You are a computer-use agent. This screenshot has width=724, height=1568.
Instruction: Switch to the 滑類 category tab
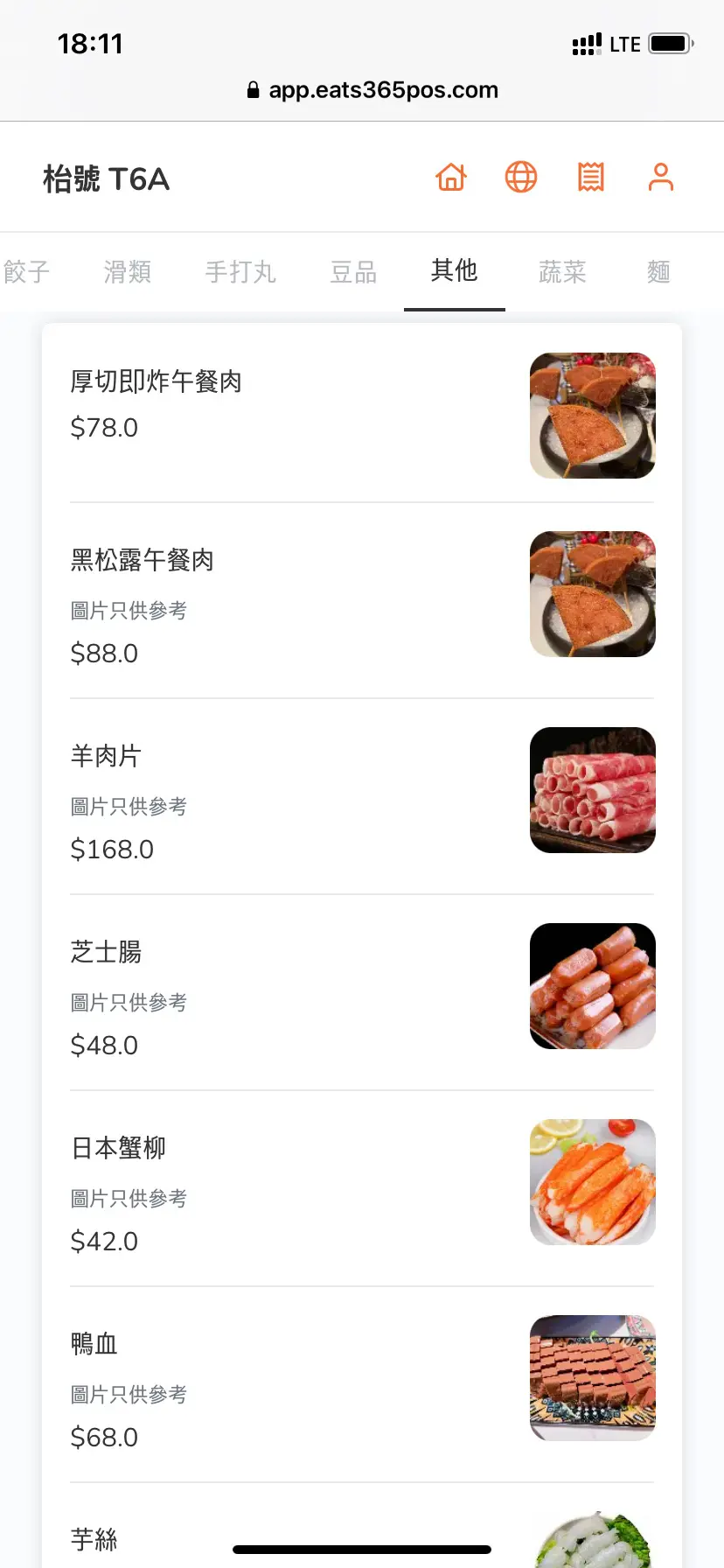128,272
